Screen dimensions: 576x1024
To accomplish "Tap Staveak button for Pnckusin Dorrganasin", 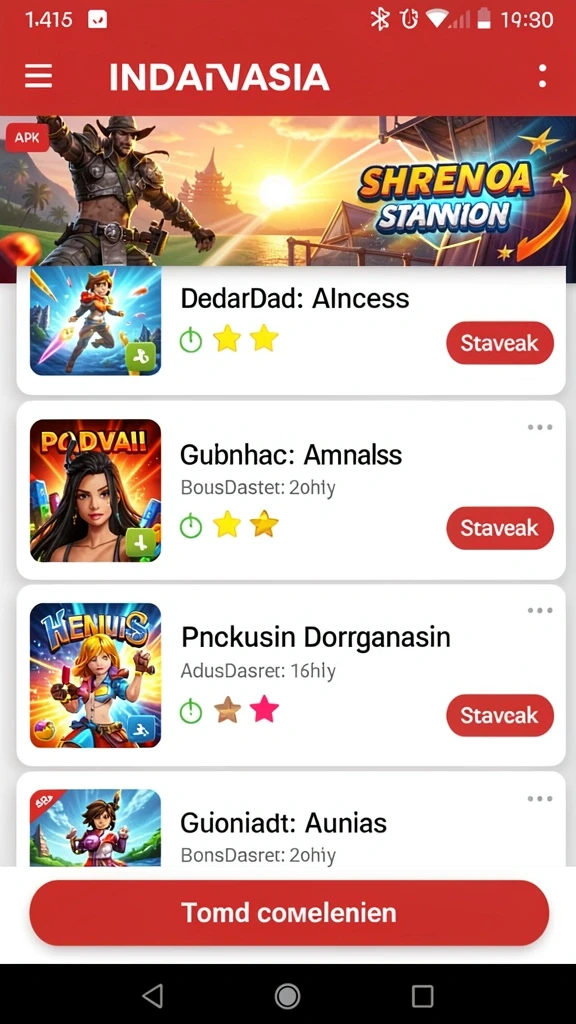I will [500, 715].
